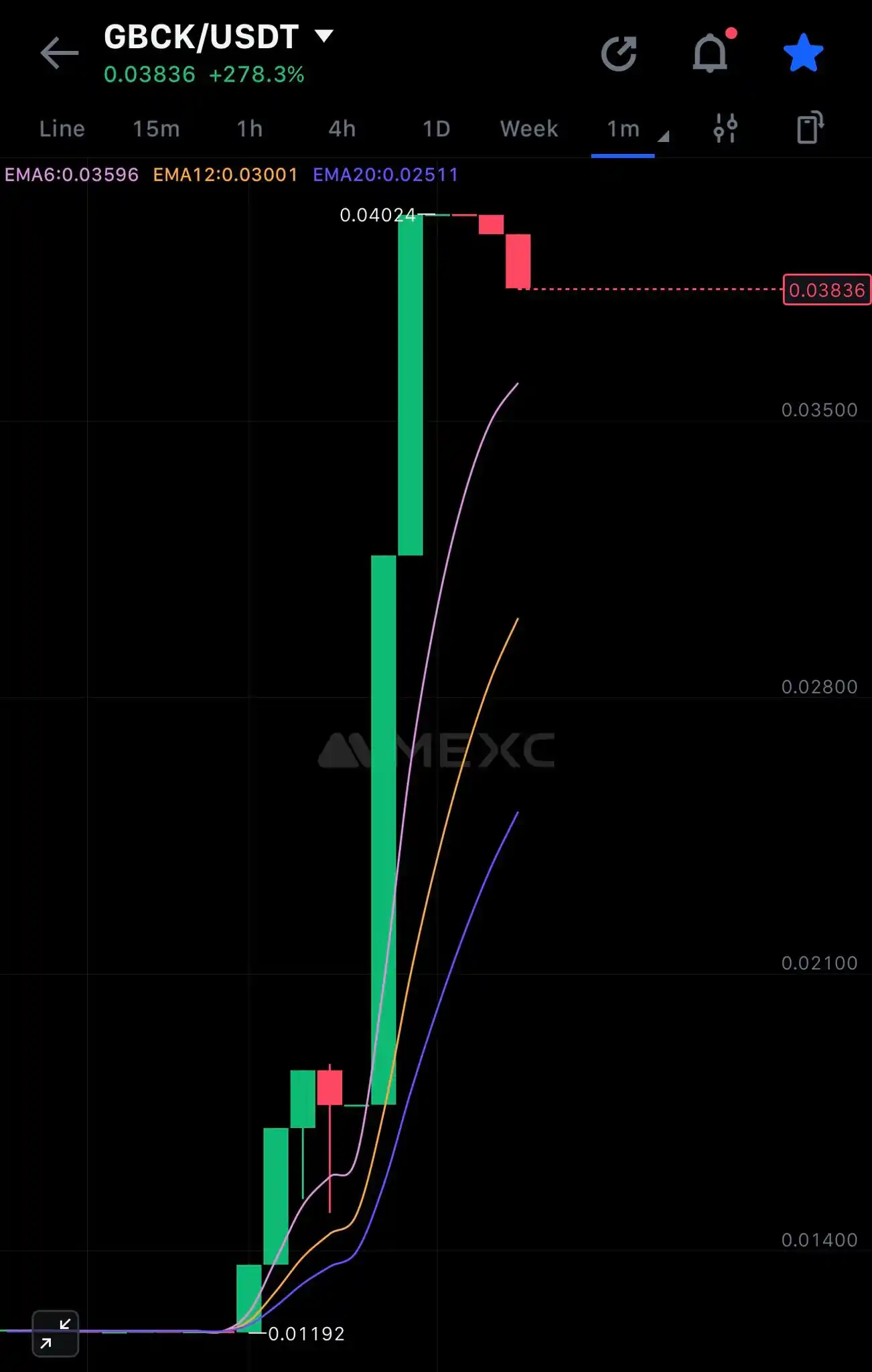The image size is (872, 1372).
Task: Select the 1D timeframe
Action: (436, 129)
